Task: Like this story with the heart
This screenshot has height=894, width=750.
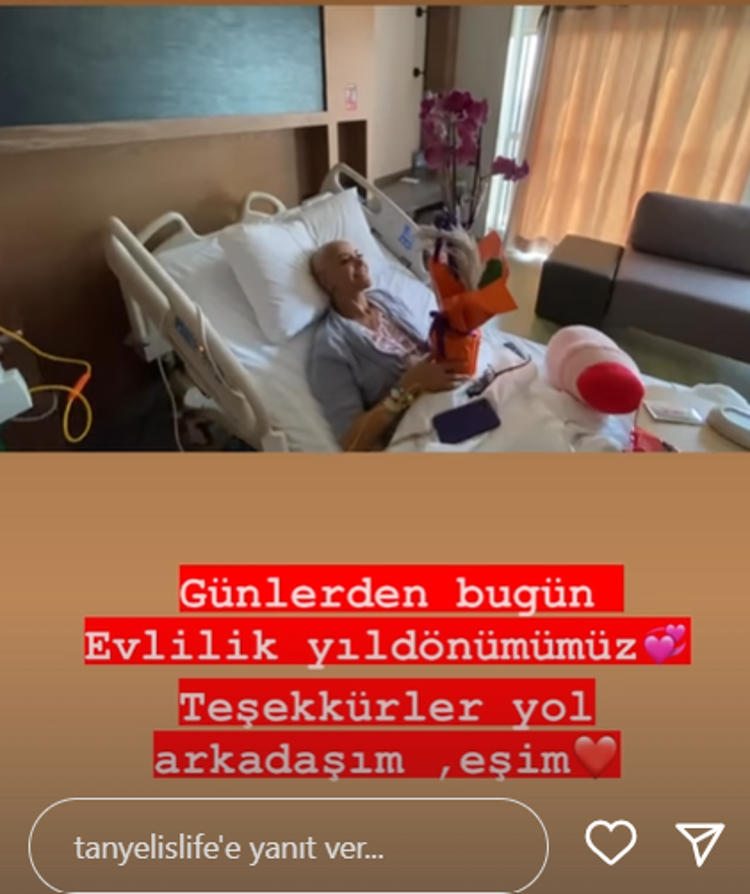Action: pyautogui.click(x=610, y=842)
